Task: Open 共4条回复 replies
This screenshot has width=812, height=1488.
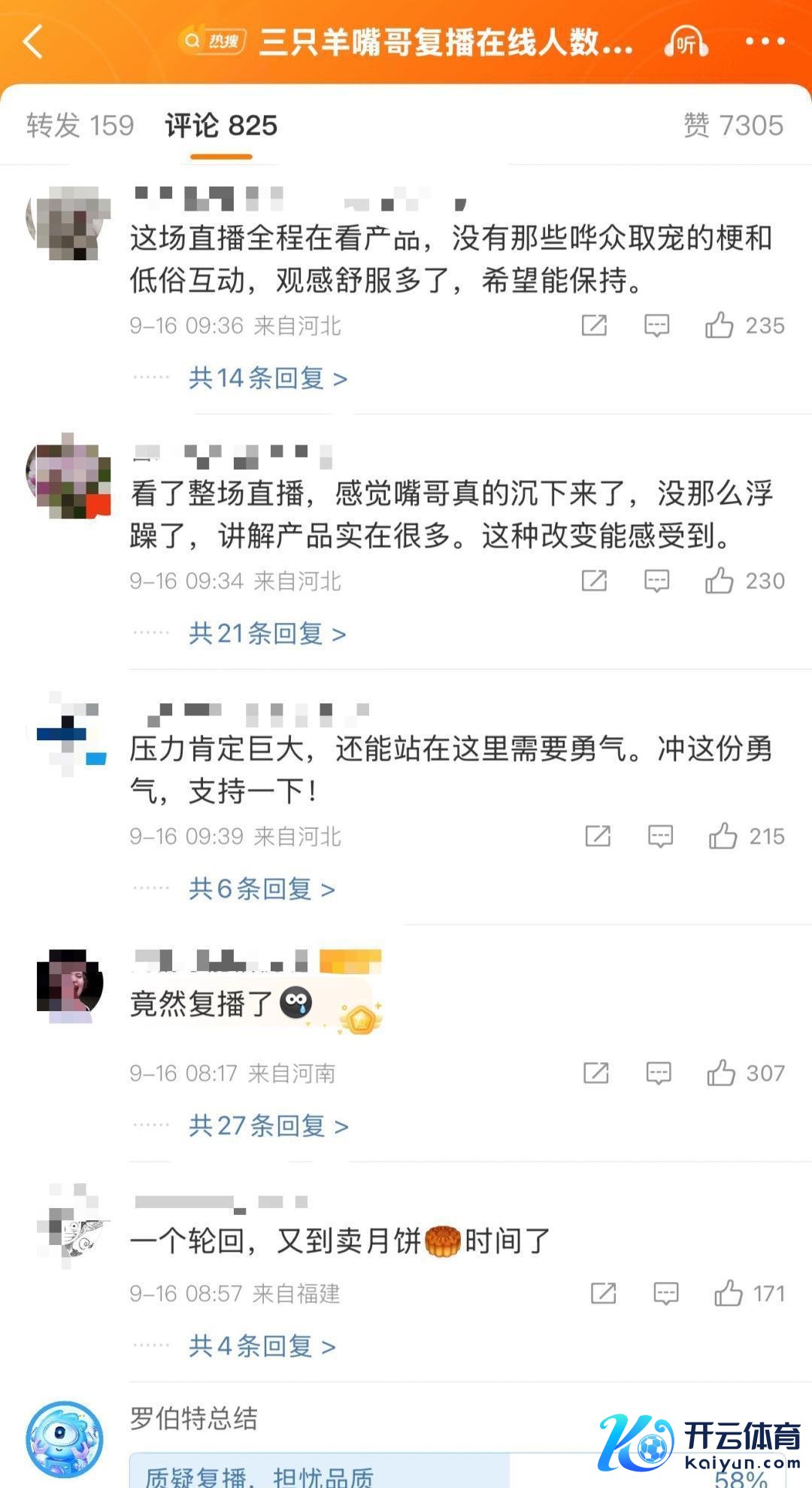Action: coord(262,1346)
